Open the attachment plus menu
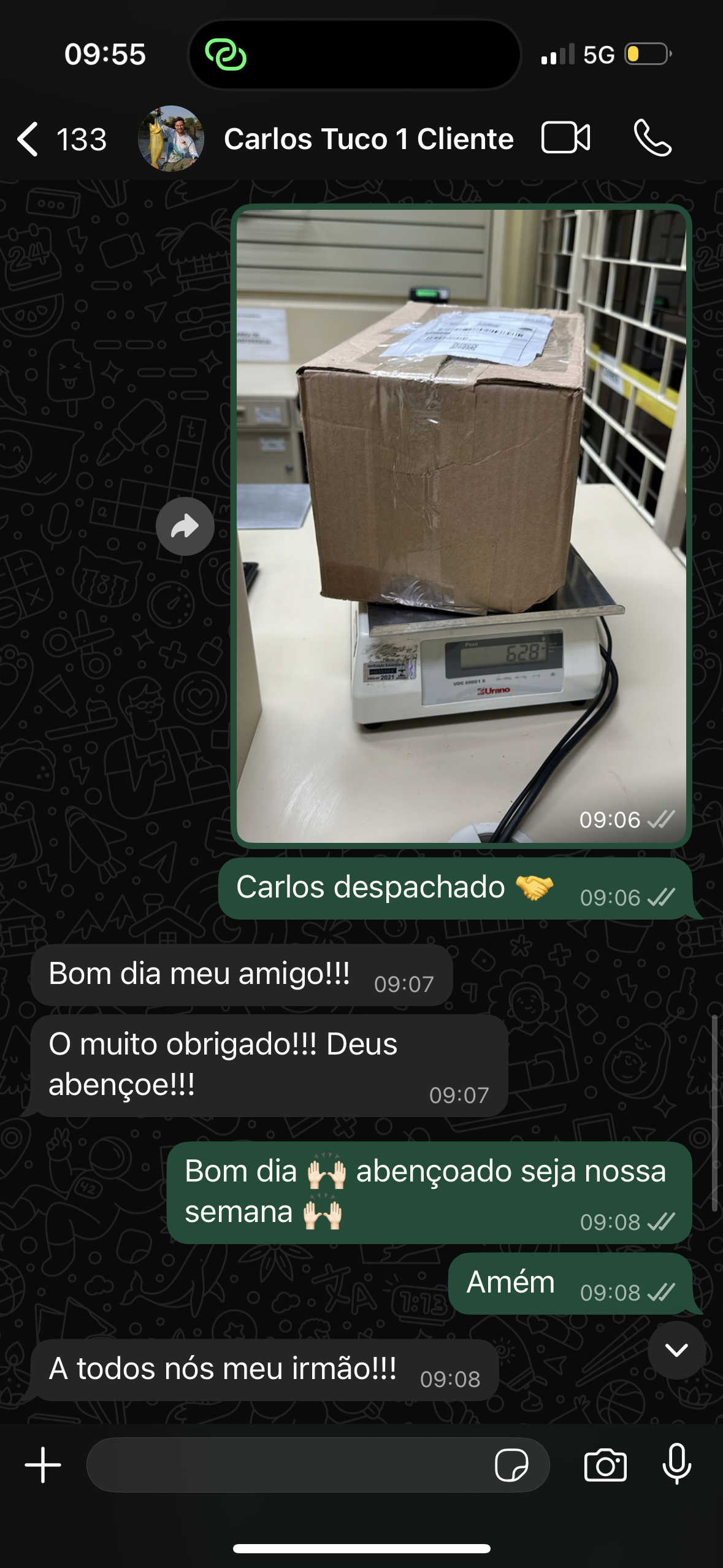The width and height of the screenshot is (723, 1568). tap(43, 1466)
